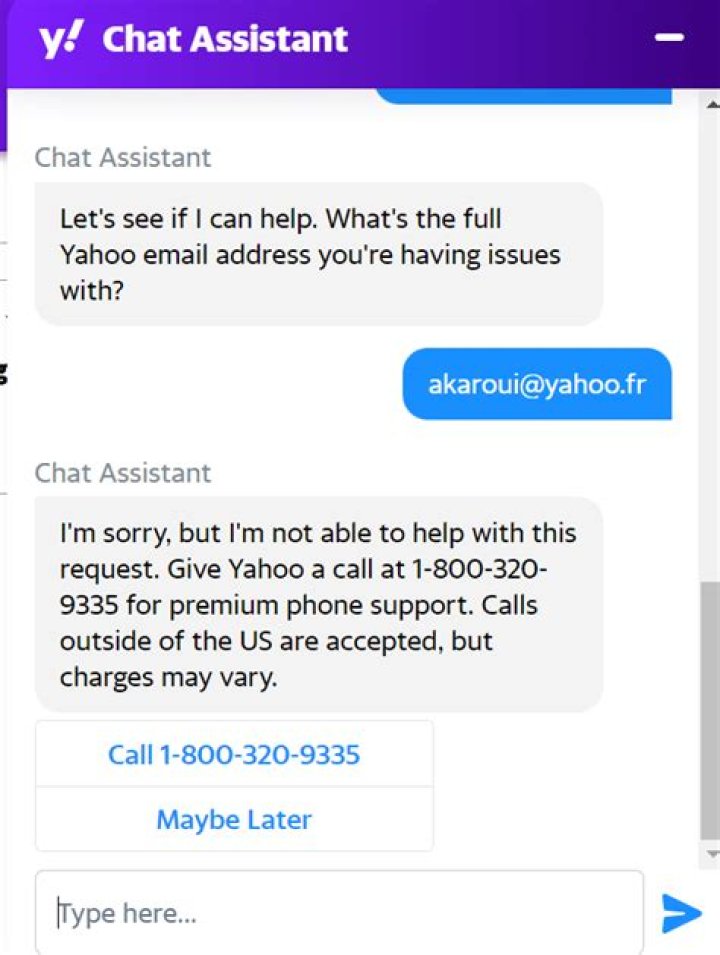Focus the Type here message field

pos(340,913)
